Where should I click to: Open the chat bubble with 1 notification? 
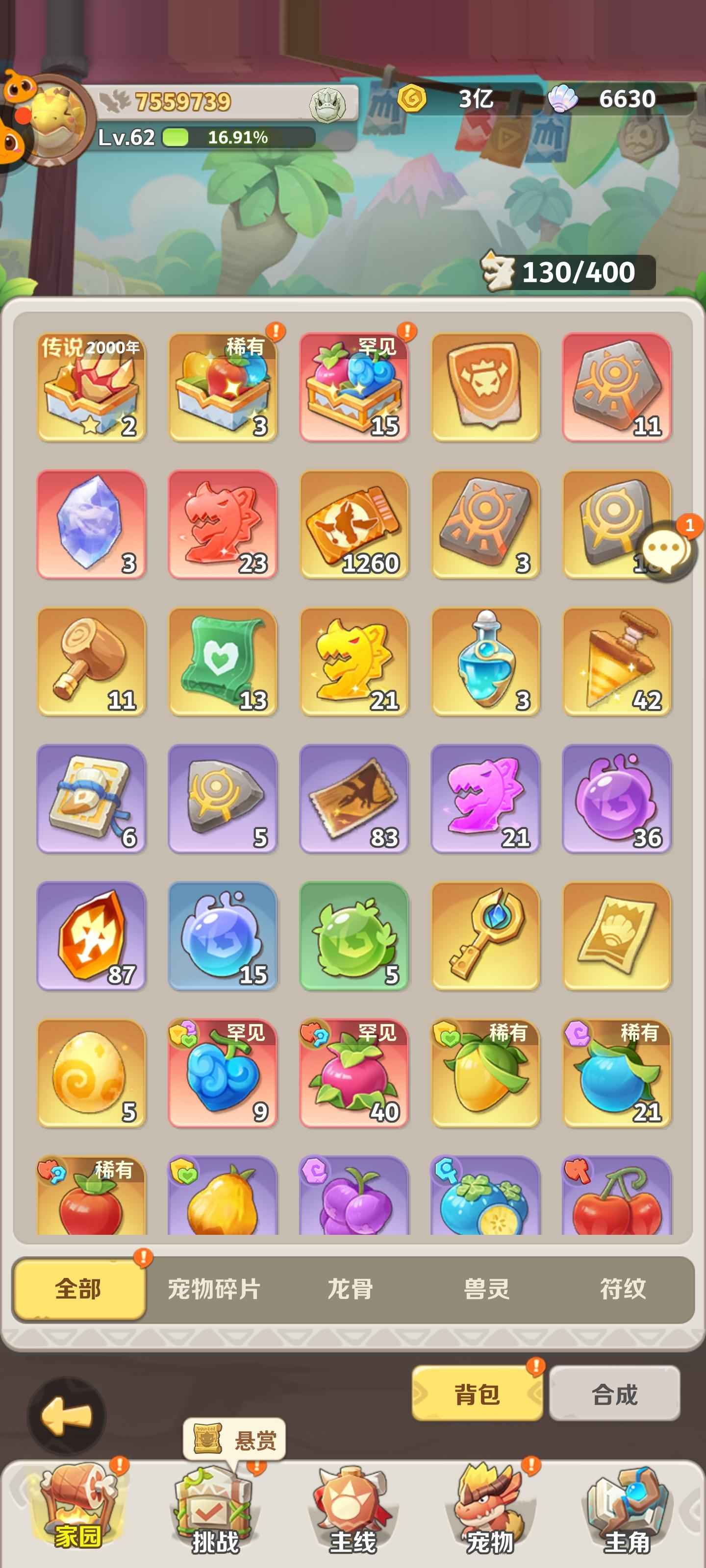[x=667, y=550]
